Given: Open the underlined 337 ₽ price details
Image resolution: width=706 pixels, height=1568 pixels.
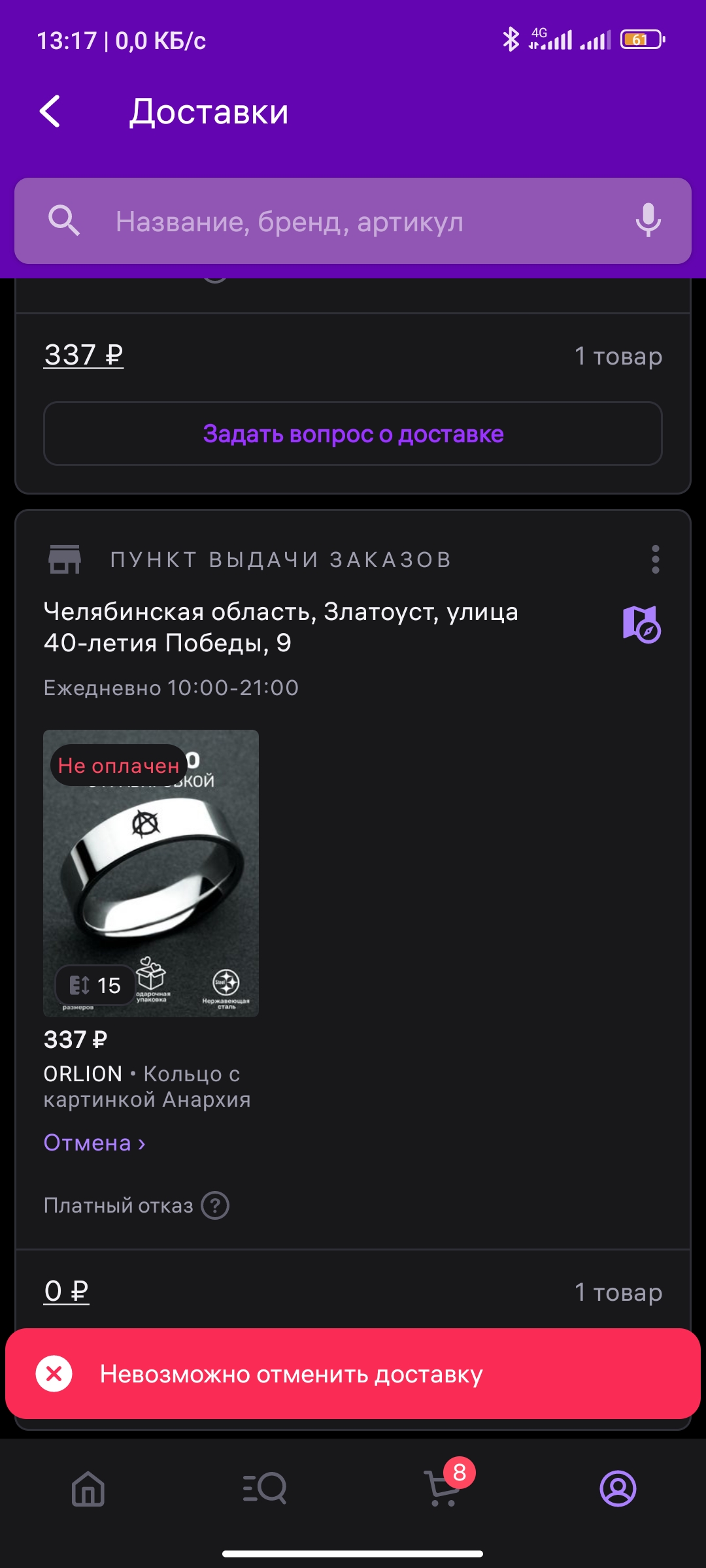Looking at the screenshot, I should pos(84,355).
